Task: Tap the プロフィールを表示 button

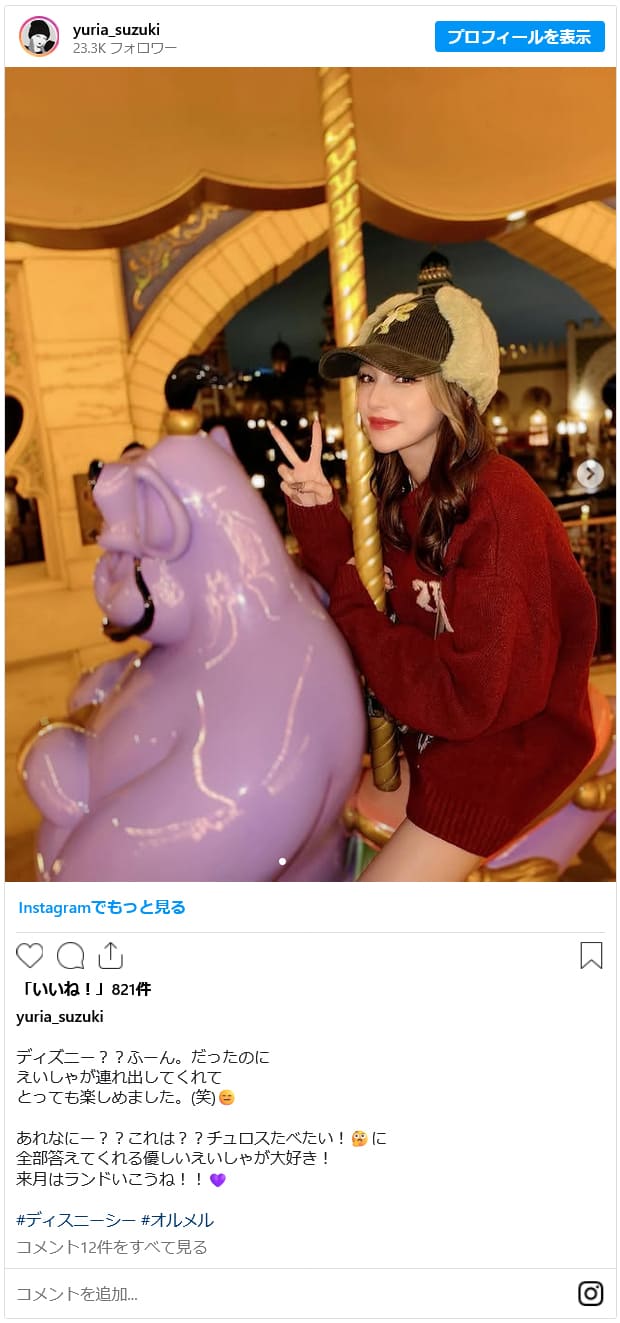Action: pyautogui.click(x=519, y=37)
